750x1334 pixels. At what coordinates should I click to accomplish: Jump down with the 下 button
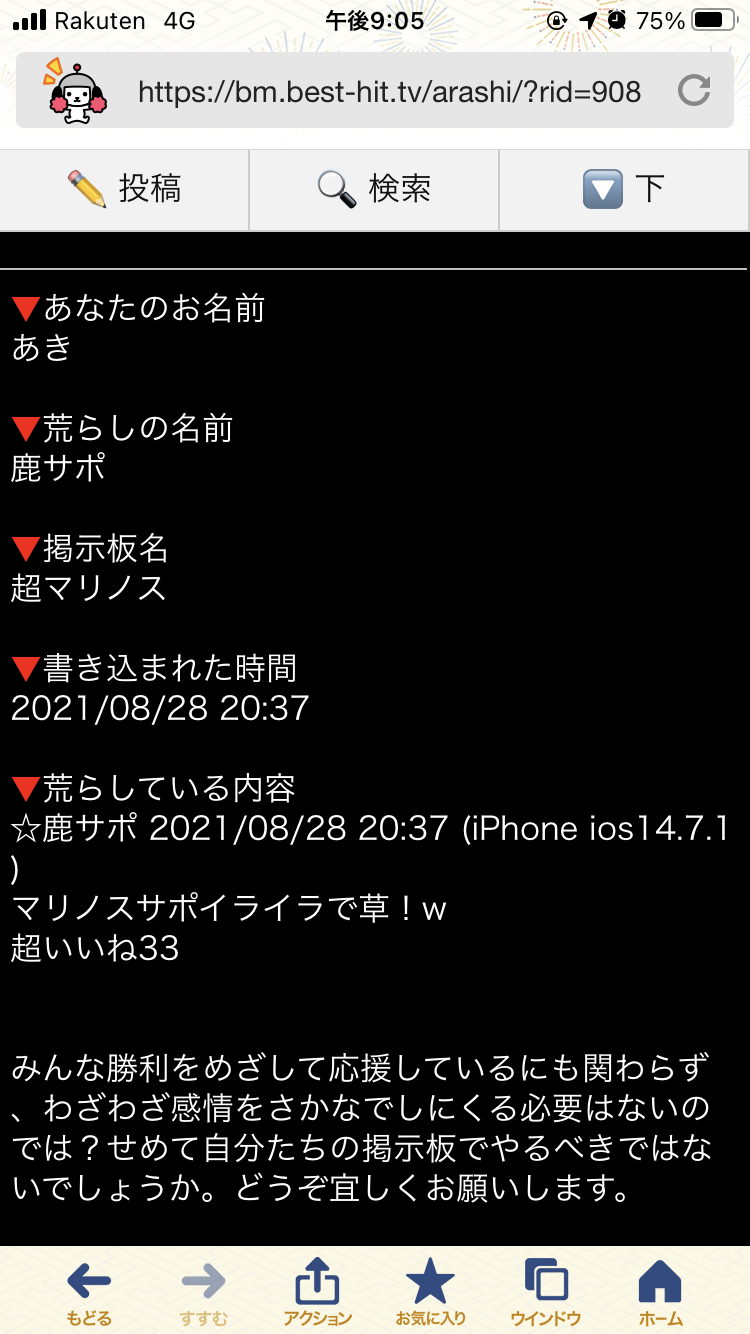624,189
